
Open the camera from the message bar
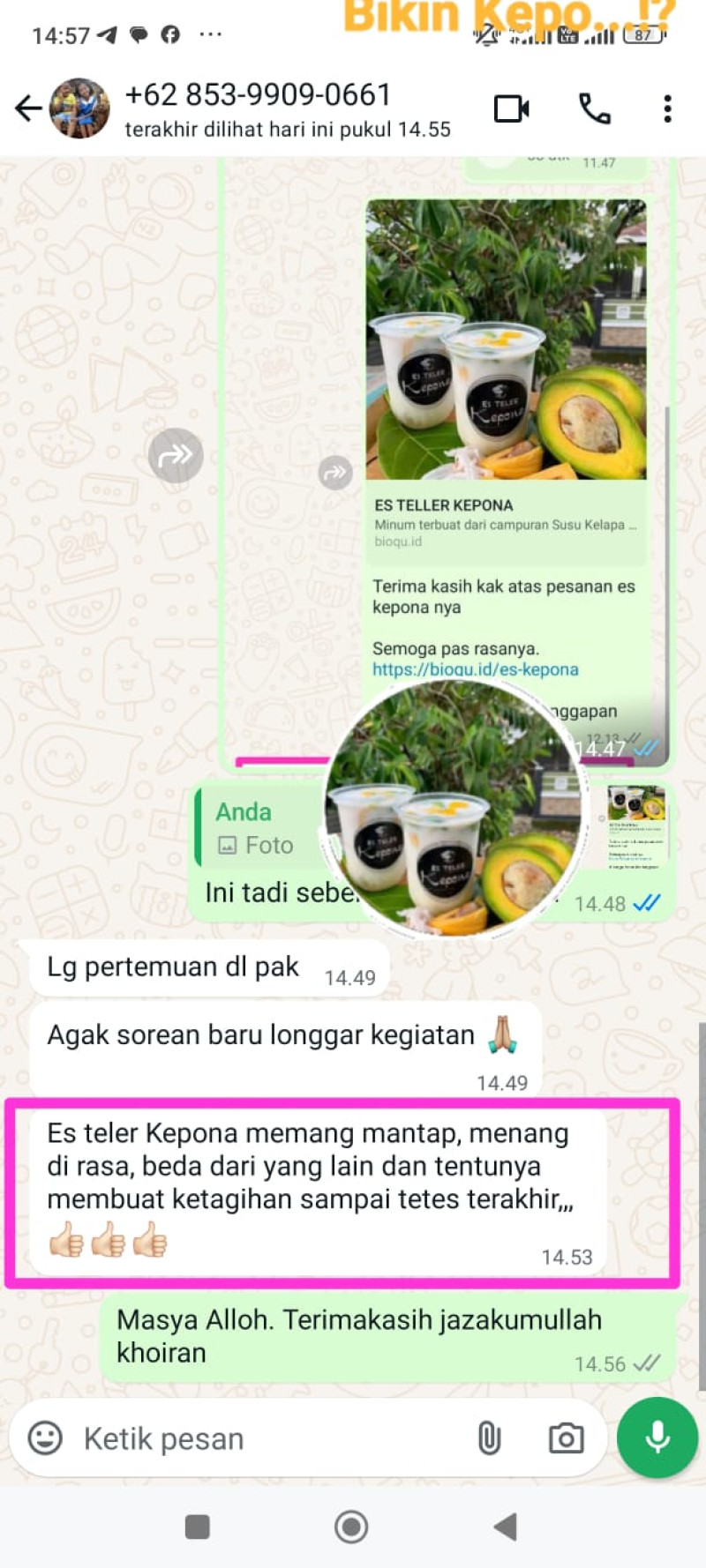[566, 1438]
